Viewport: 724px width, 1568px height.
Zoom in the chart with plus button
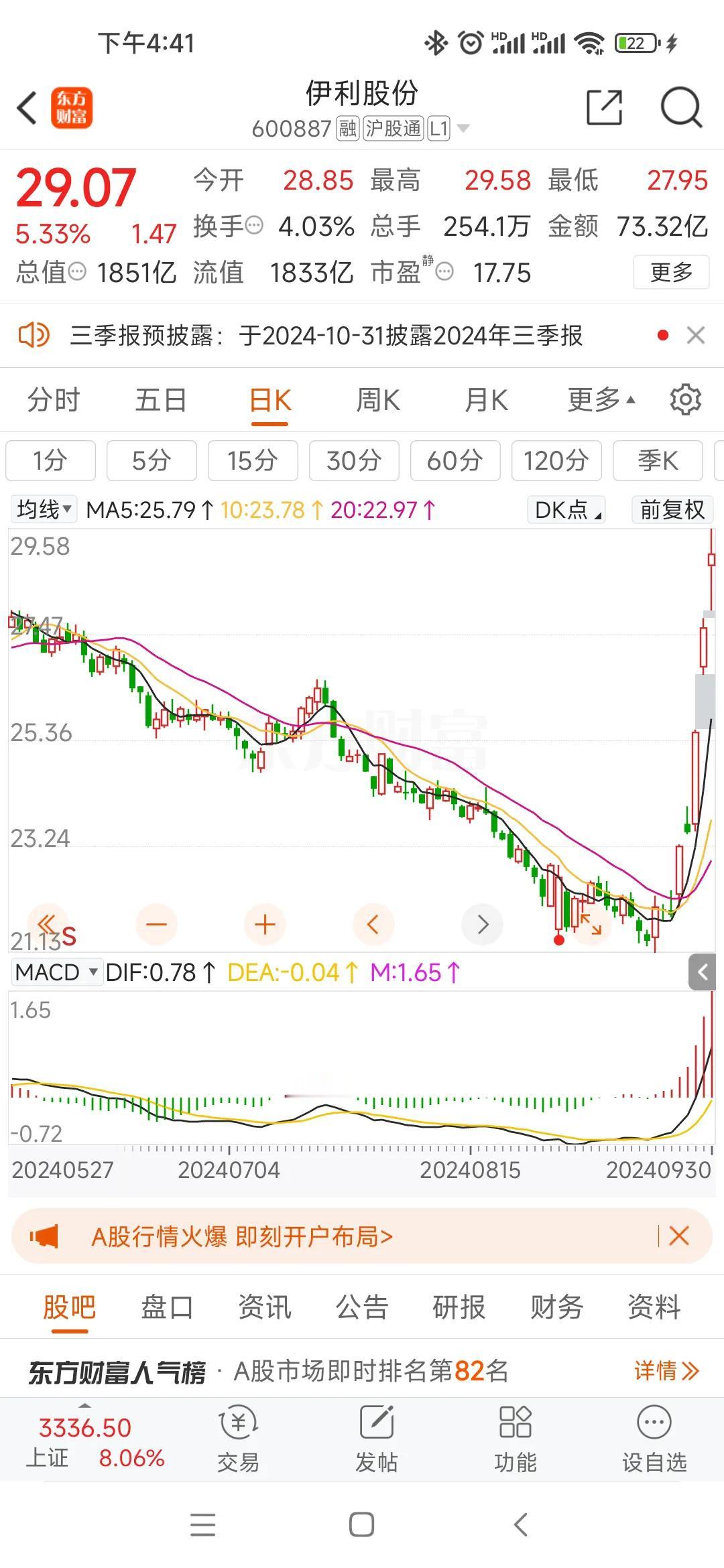265,925
